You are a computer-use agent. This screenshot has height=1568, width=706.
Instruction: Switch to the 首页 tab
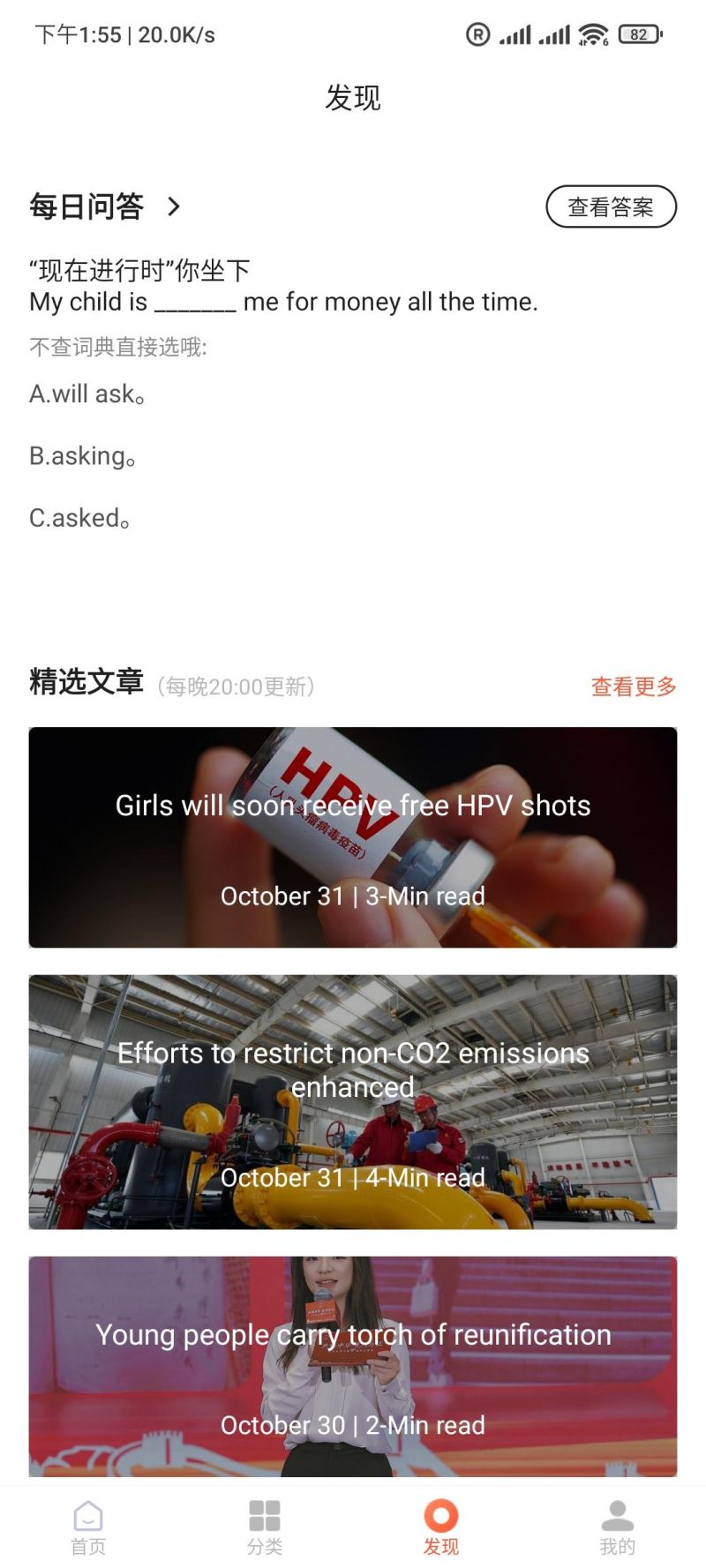pyautogui.click(x=88, y=1527)
